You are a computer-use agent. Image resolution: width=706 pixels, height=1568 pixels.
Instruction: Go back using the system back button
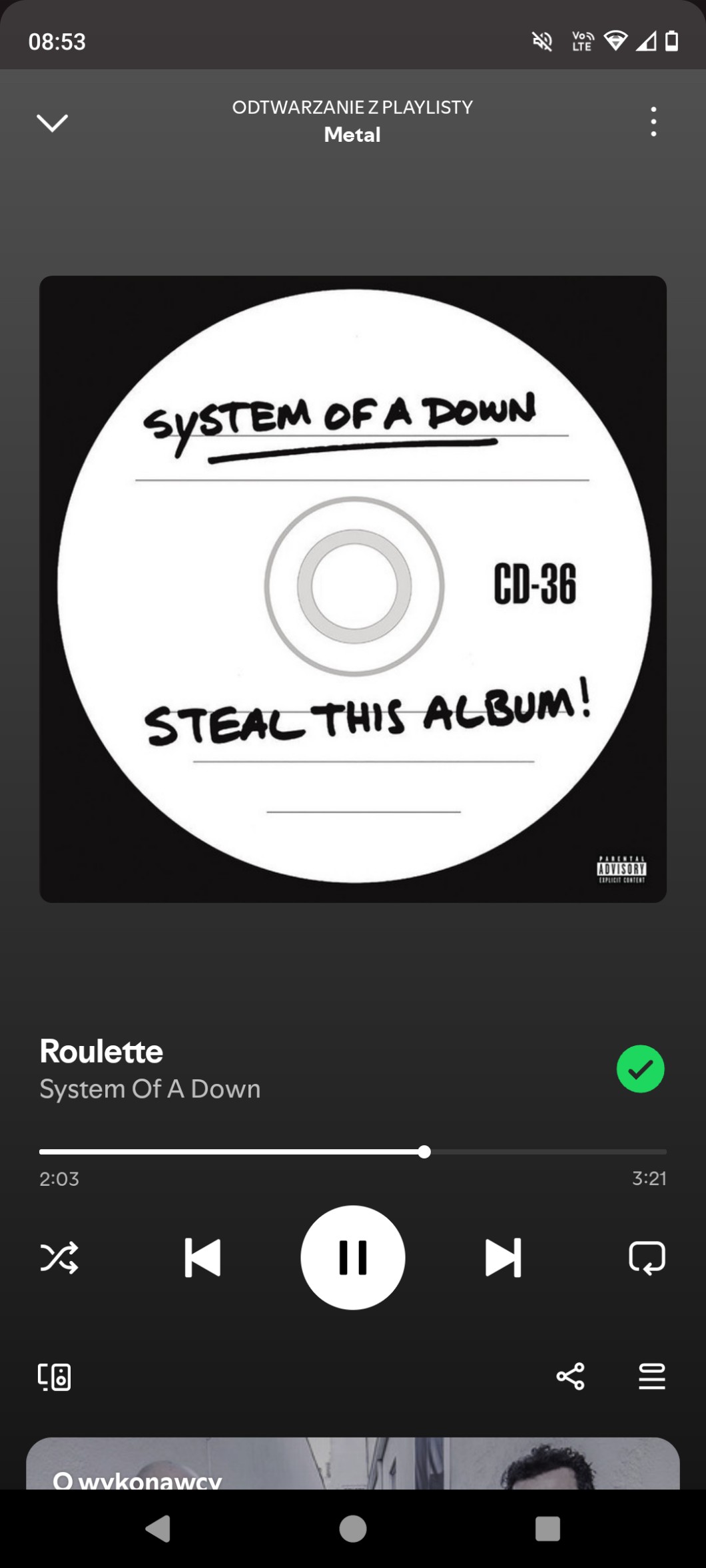[x=158, y=1529]
